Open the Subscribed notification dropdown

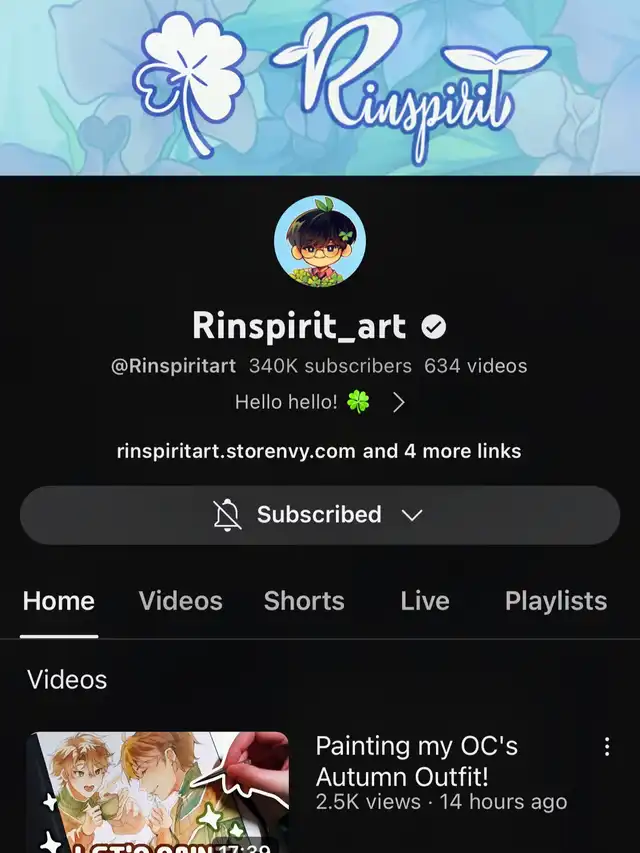(319, 515)
